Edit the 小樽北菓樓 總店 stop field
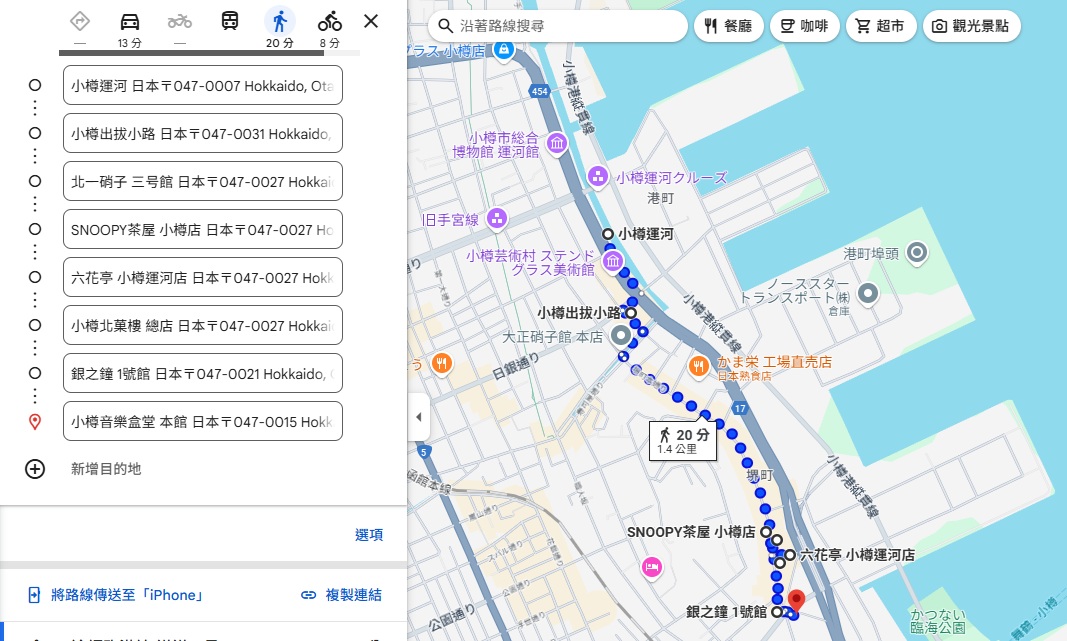Viewport: 1067px width, 641px height. pyautogui.click(x=202, y=325)
